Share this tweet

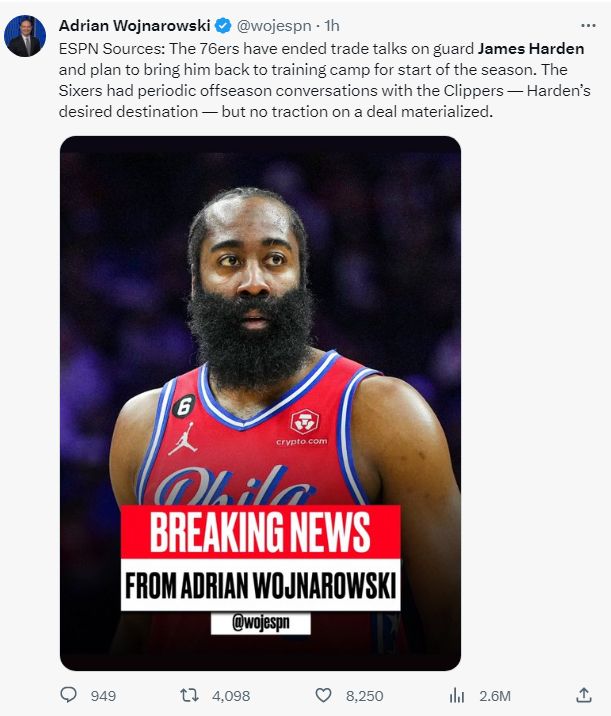pos(584,695)
